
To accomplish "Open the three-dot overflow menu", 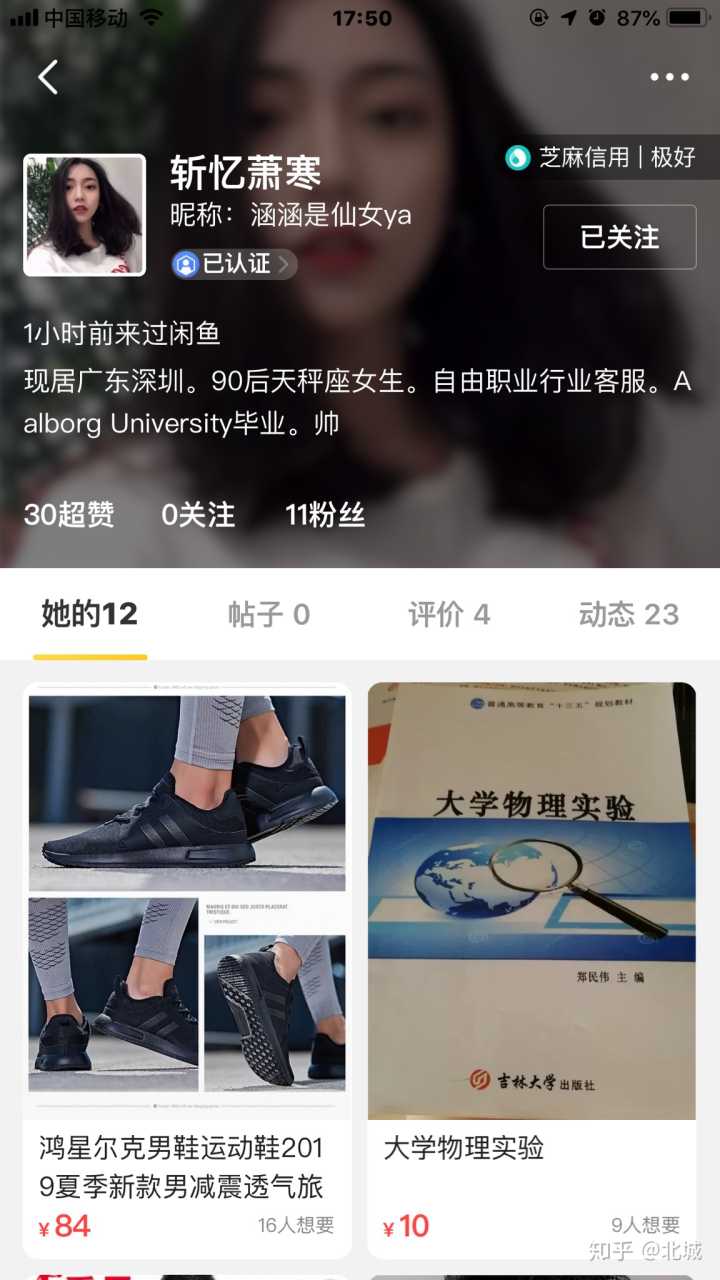I will 669,77.
